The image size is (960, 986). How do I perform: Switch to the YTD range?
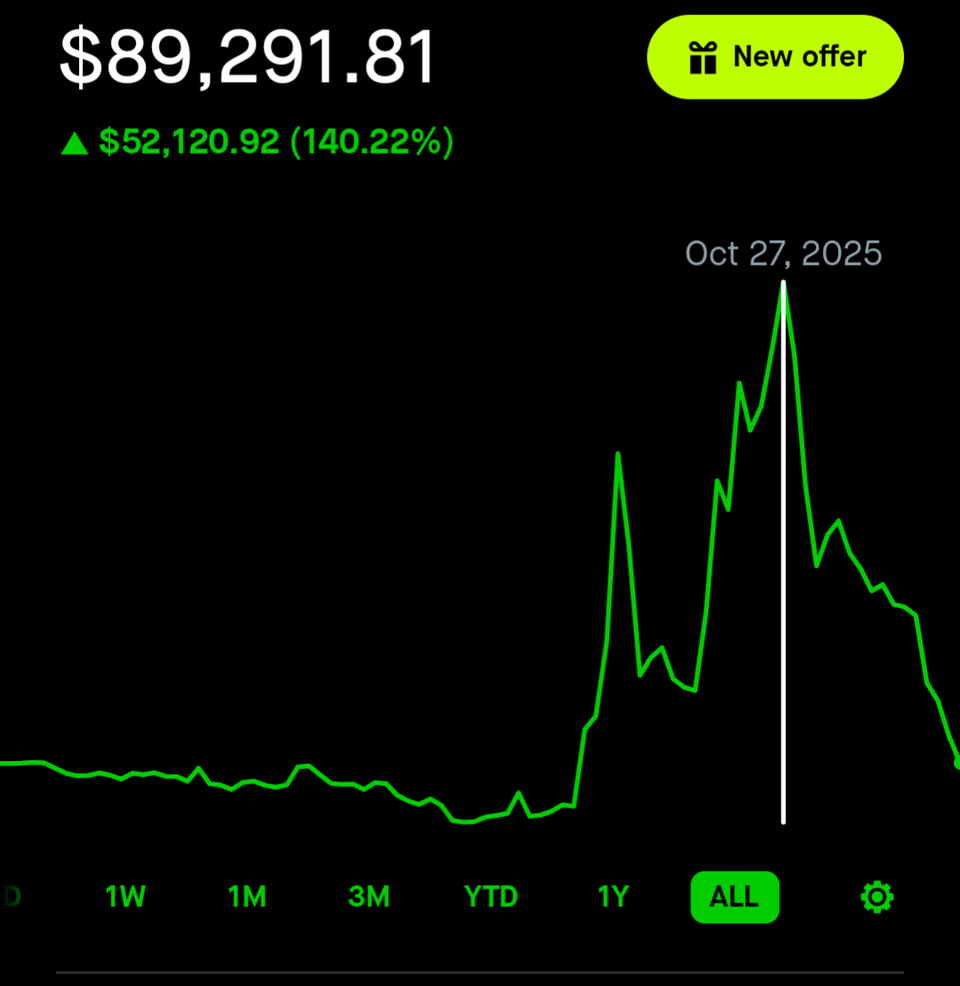(491, 897)
